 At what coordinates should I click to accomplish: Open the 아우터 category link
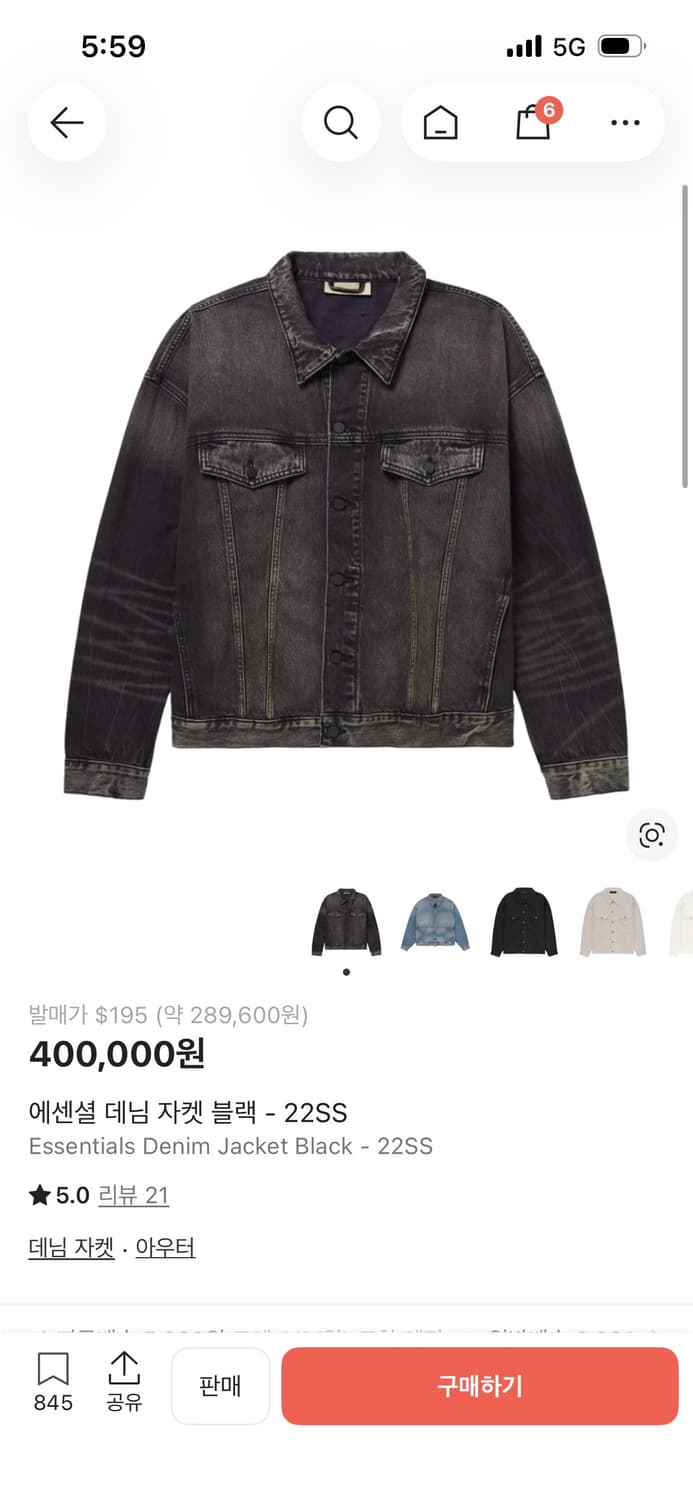pos(165,1248)
